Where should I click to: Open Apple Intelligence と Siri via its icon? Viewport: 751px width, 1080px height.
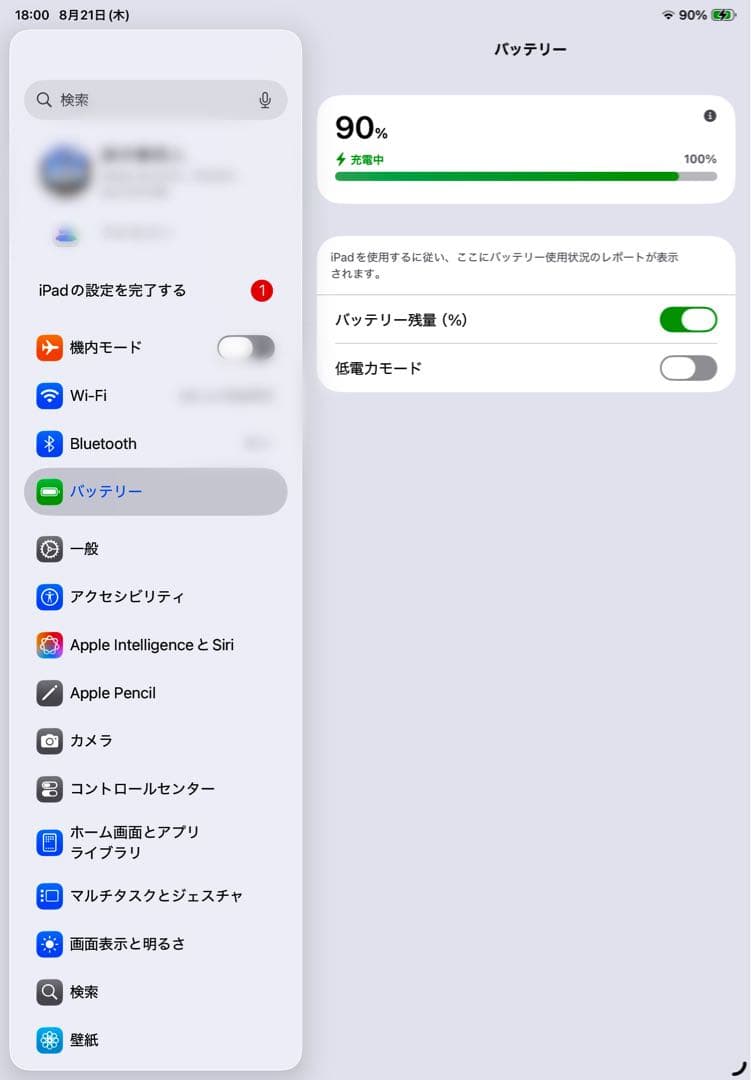click(x=49, y=644)
